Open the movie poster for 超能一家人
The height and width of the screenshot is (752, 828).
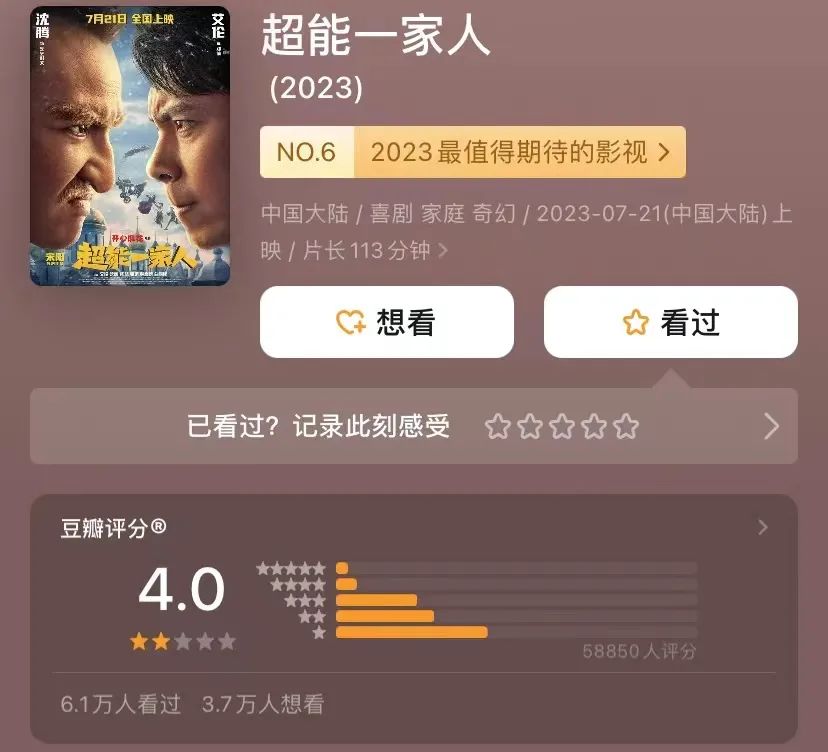tap(130, 147)
